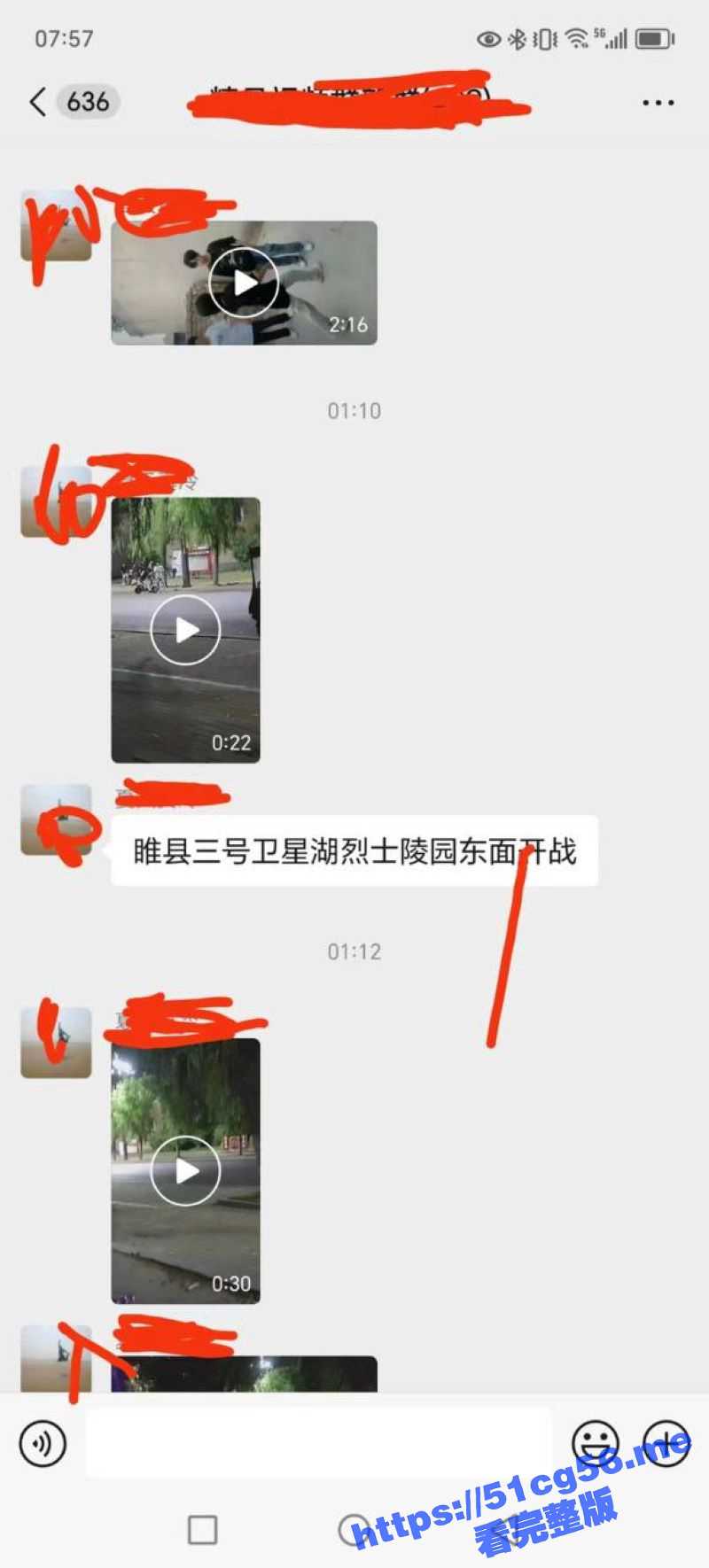The width and height of the screenshot is (709, 1568).
Task: Tap the avatar above the 2:16 video
Action: (x=56, y=224)
